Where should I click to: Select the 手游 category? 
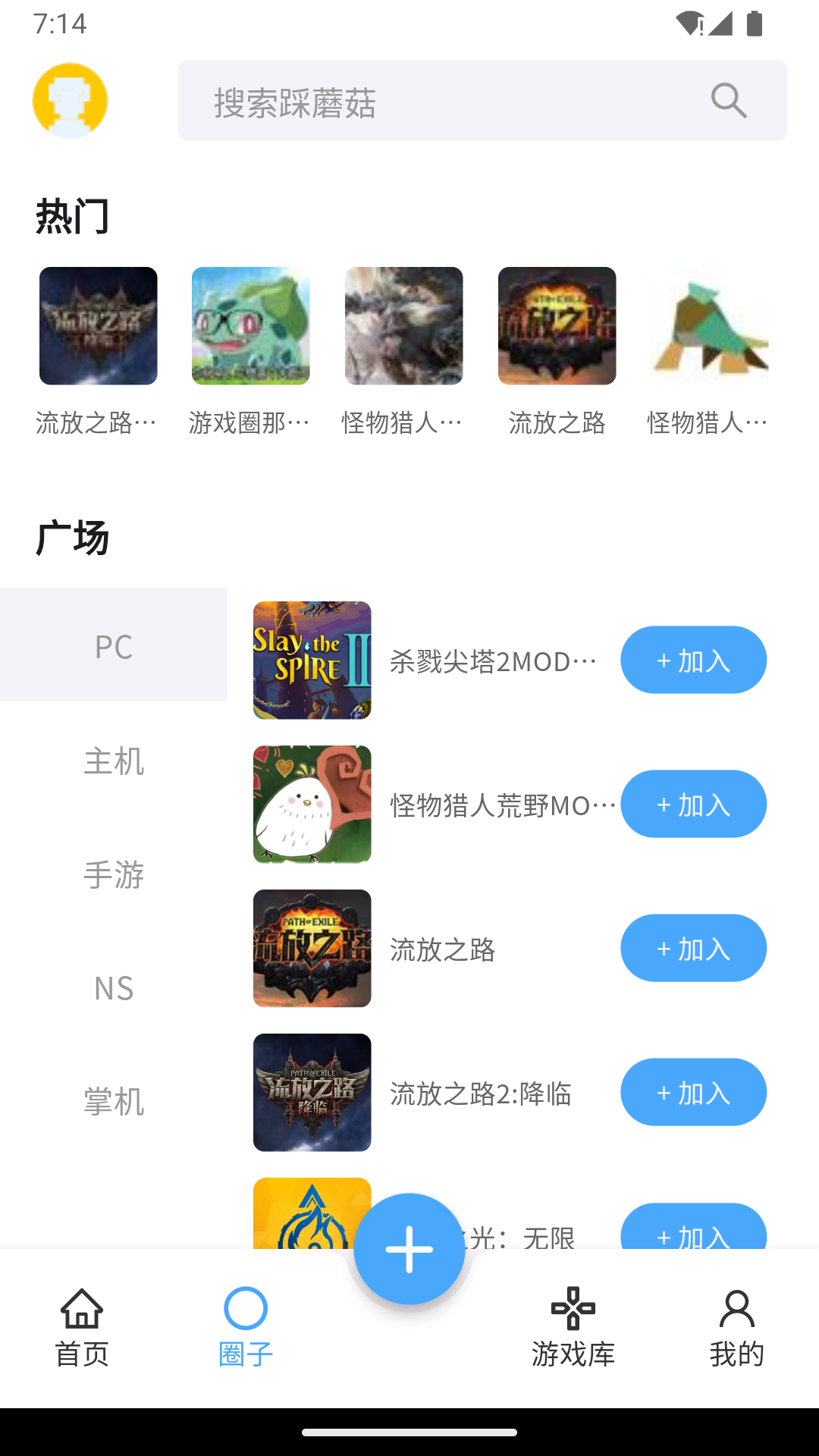pyautogui.click(x=114, y=874)
